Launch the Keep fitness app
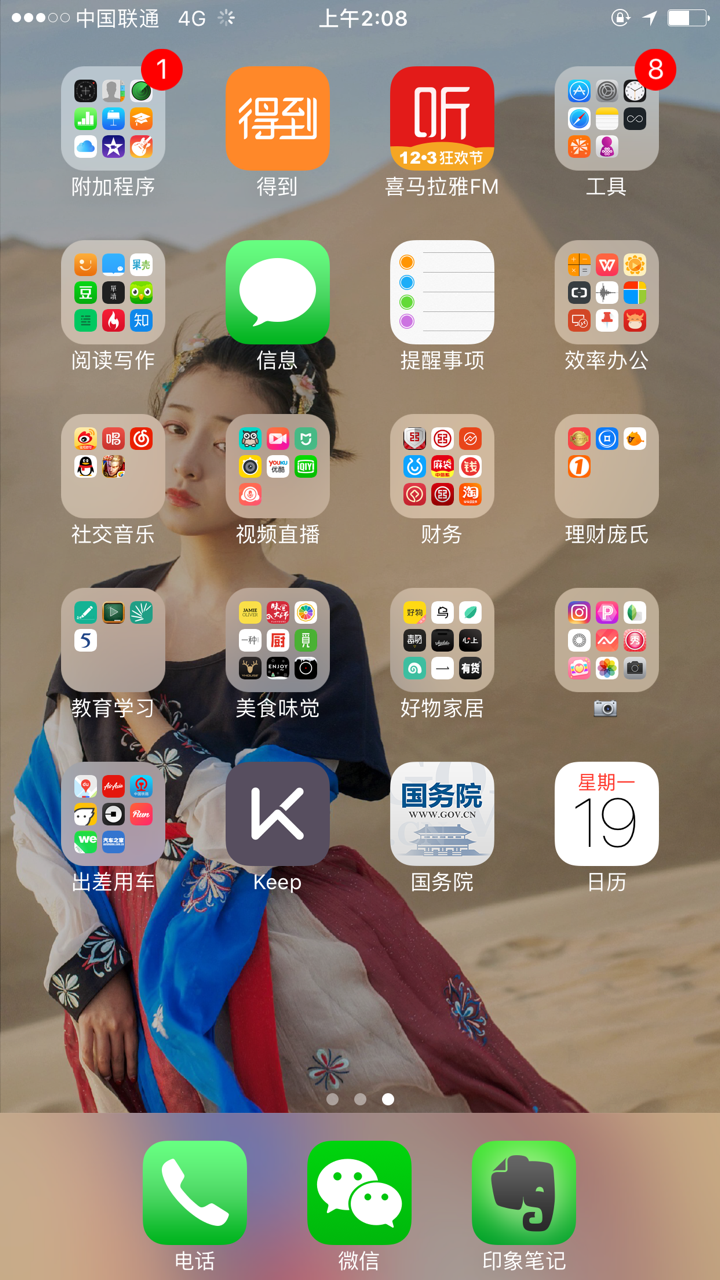The width and height of the screenshot is (720, 1280). (277, 814)
